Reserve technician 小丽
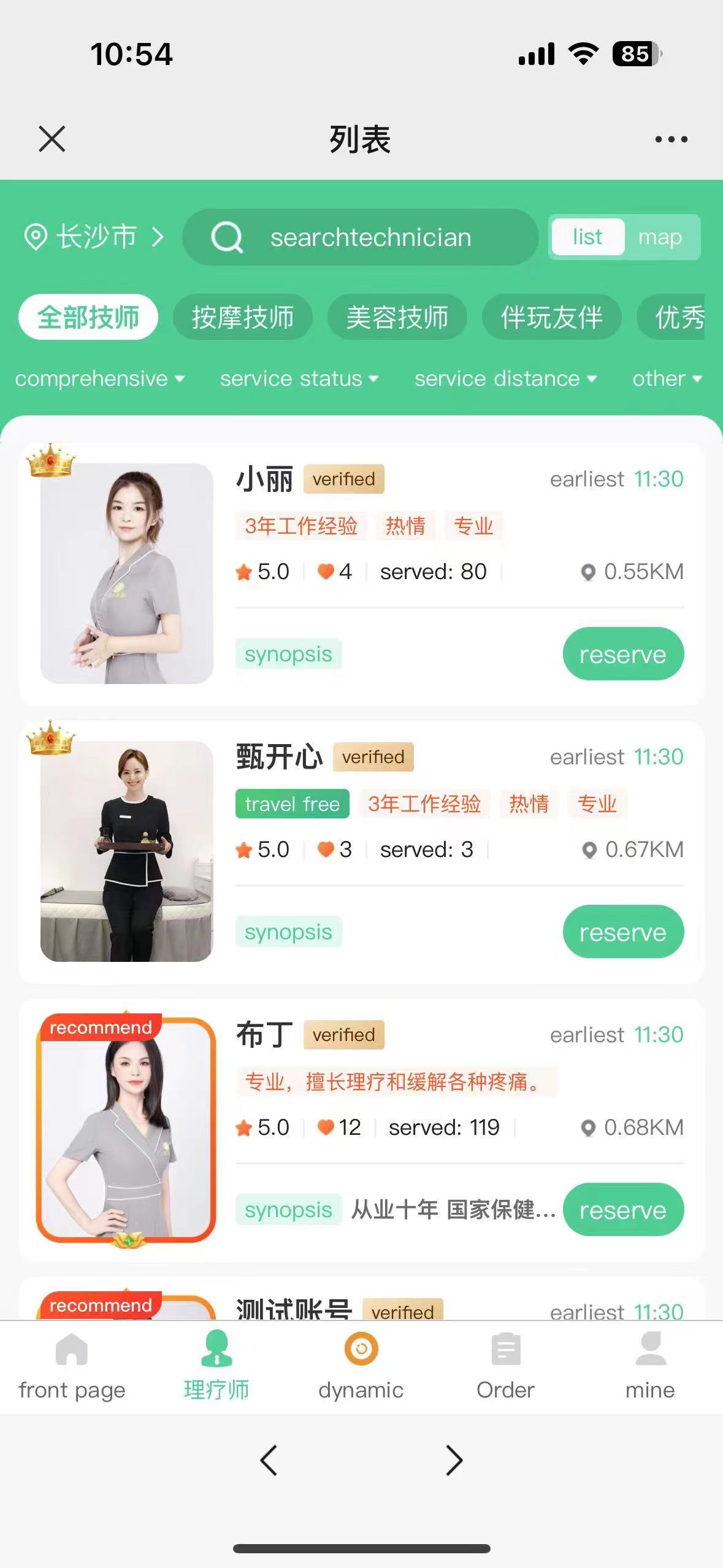Viewport: 723px width, 1568px height. [x=622, y=654]
